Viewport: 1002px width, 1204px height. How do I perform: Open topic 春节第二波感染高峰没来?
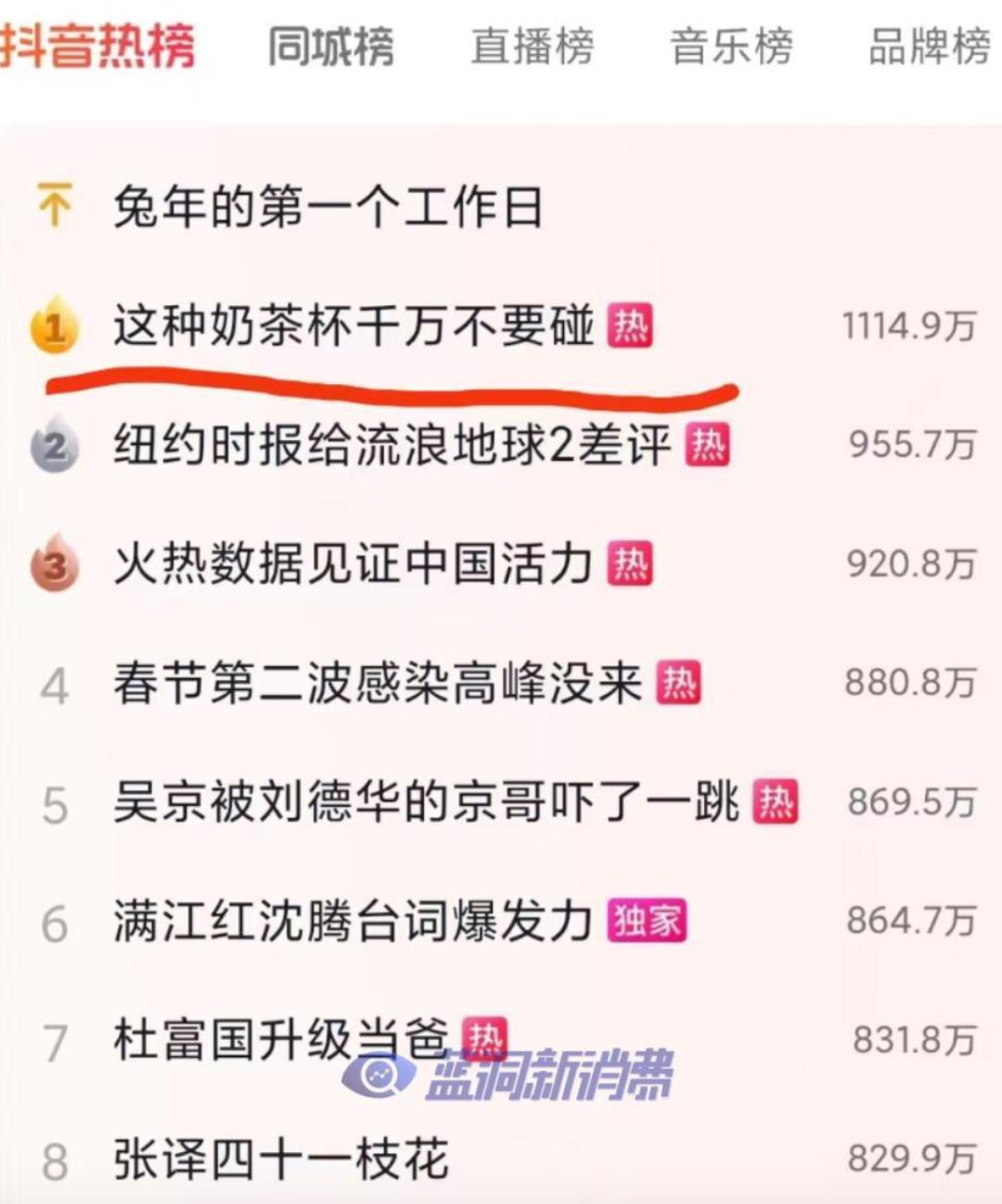[378, 685]
